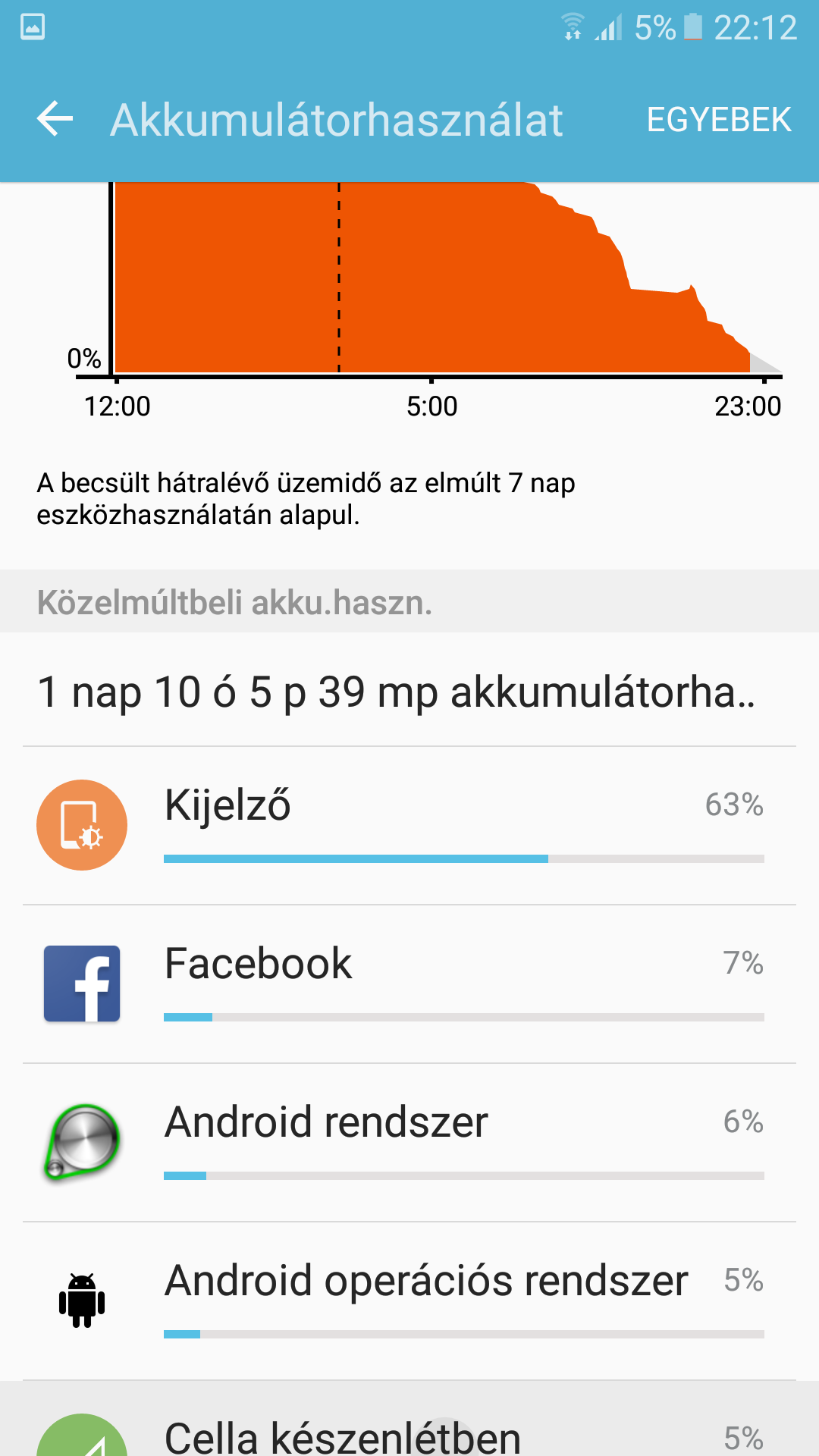
Task: Open the EGYEBEK menu
Action: coord(719,120)
